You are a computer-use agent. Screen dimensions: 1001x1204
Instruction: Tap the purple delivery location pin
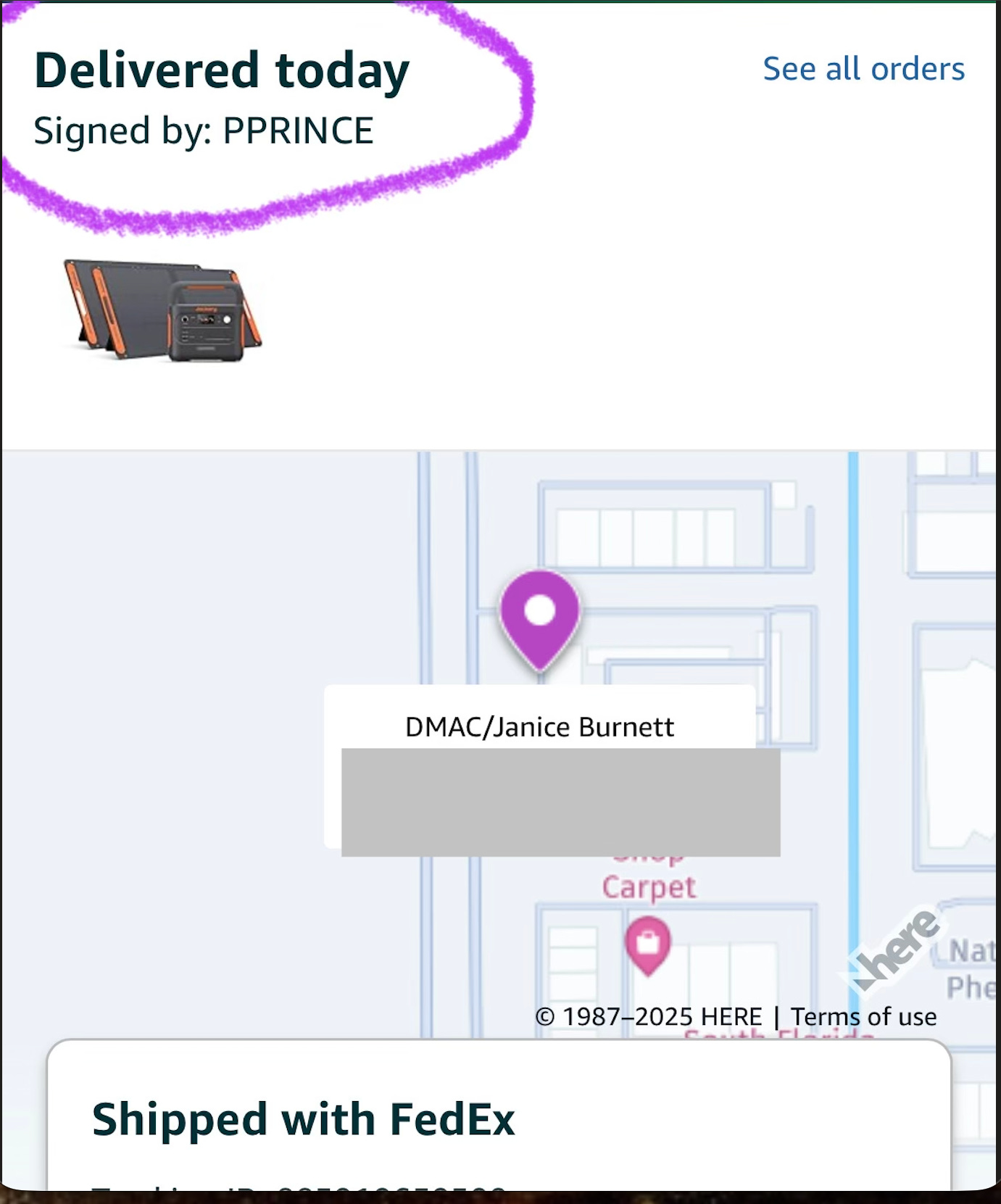click(x=539, y=616)
